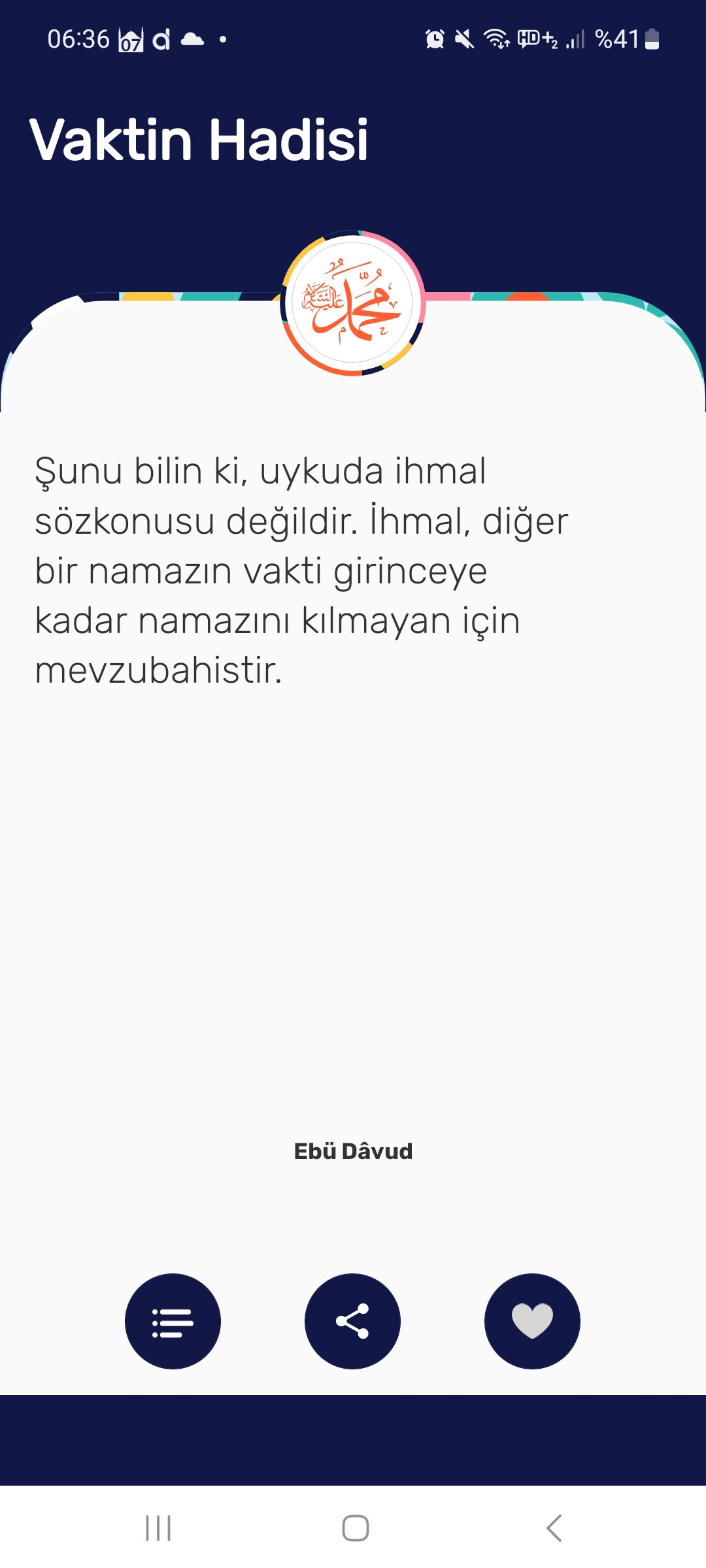Viewport: 706px width, 1568px height.
Task: Share this hadith
Action: (x=352, y=1321)
